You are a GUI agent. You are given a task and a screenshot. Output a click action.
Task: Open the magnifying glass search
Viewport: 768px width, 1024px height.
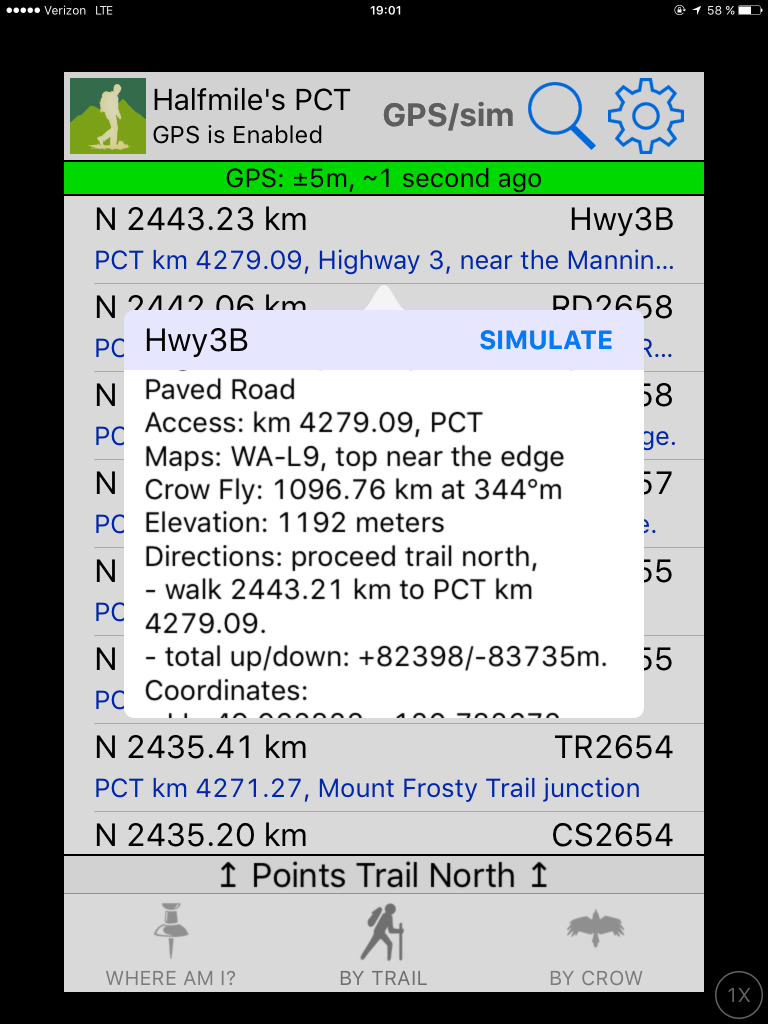click(x=561, y=116)
